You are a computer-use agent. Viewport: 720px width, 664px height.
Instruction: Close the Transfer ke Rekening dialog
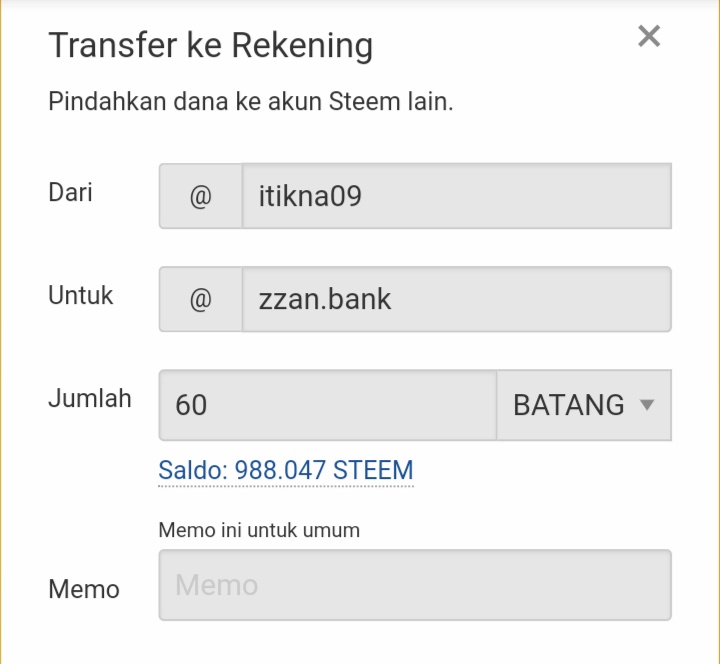649,37
